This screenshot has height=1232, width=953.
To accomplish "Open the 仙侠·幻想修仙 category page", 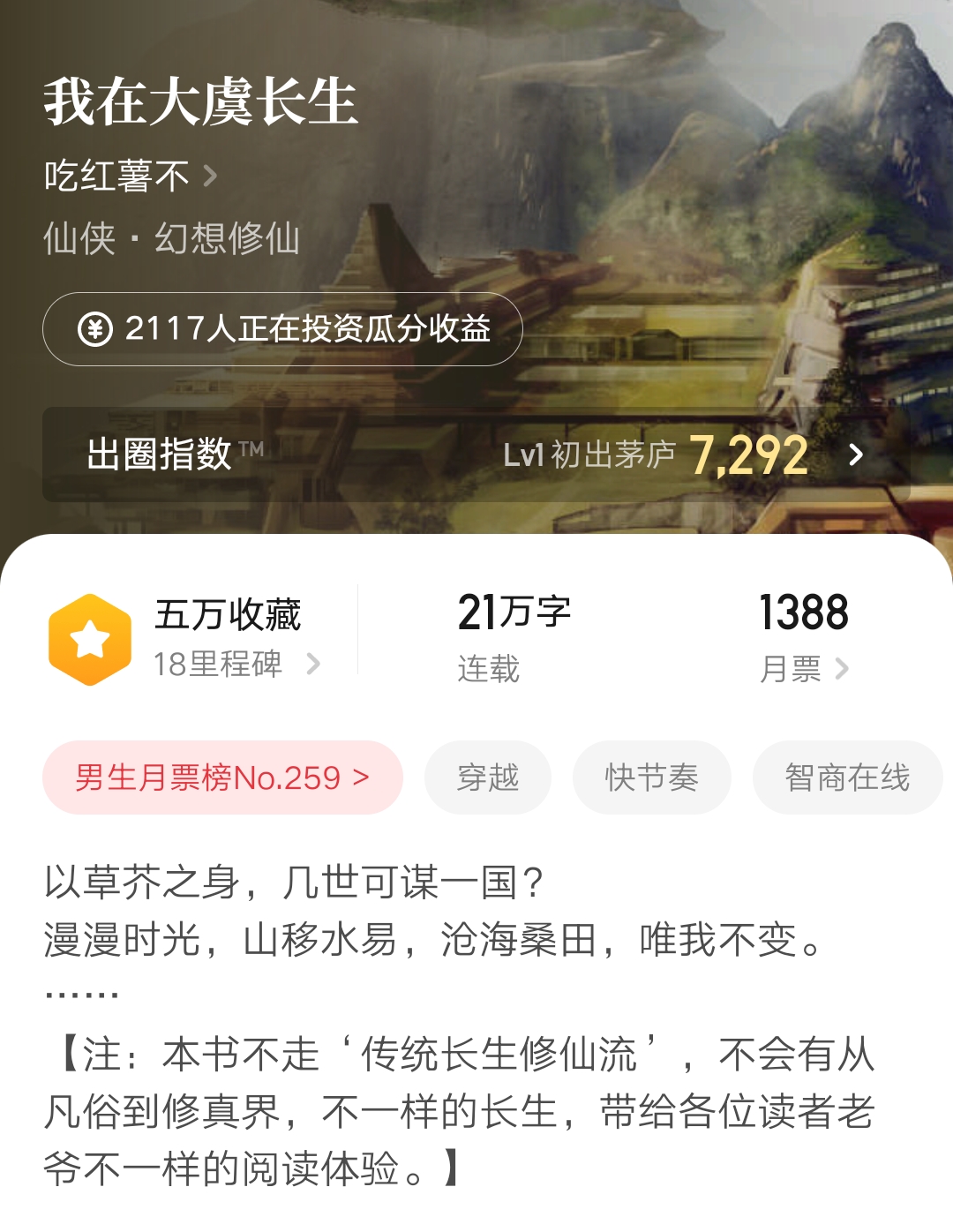I will pyautogui.click(x=173, y=238).
